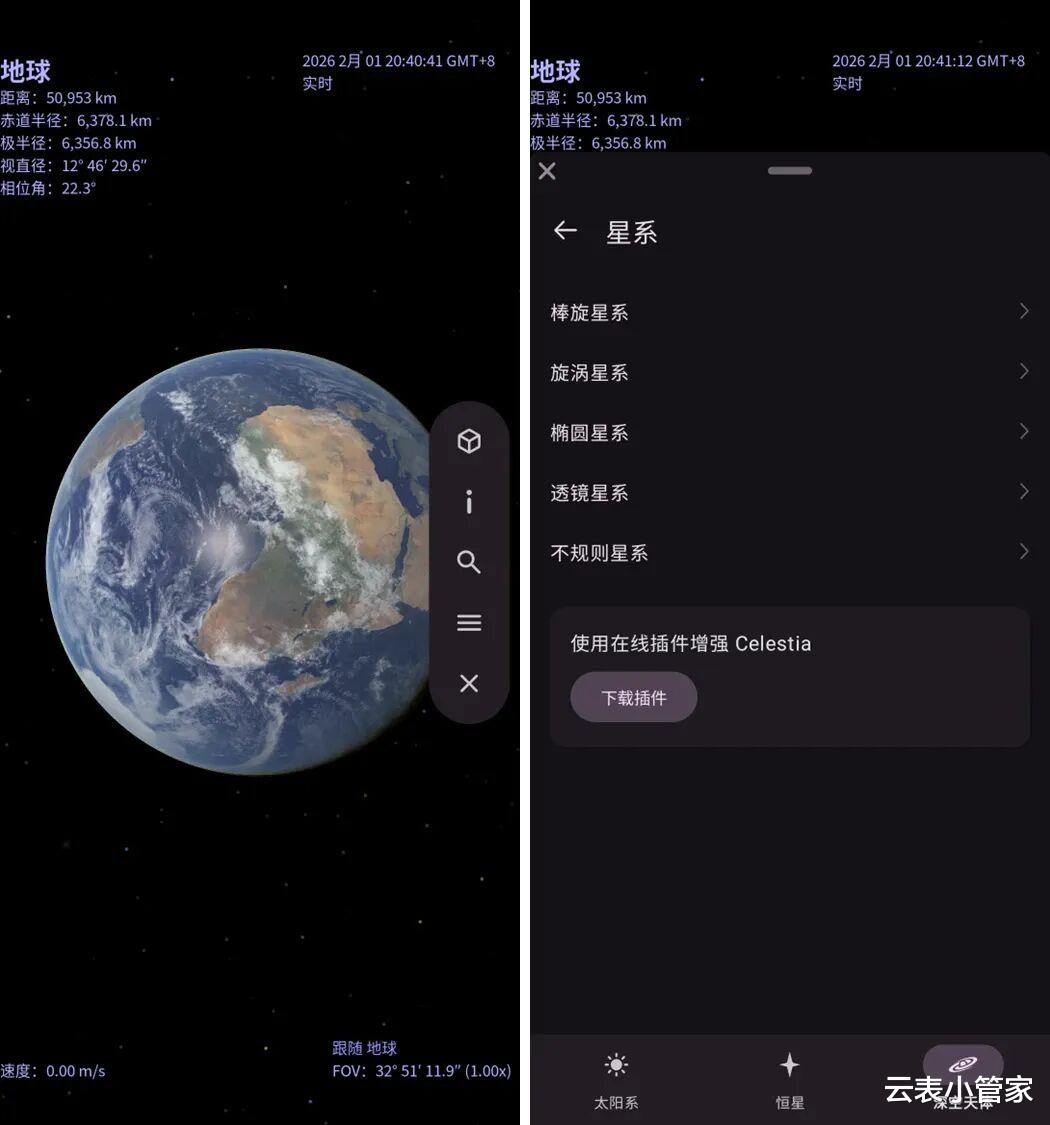Open the info icon for Earth

tap(469, 502)
